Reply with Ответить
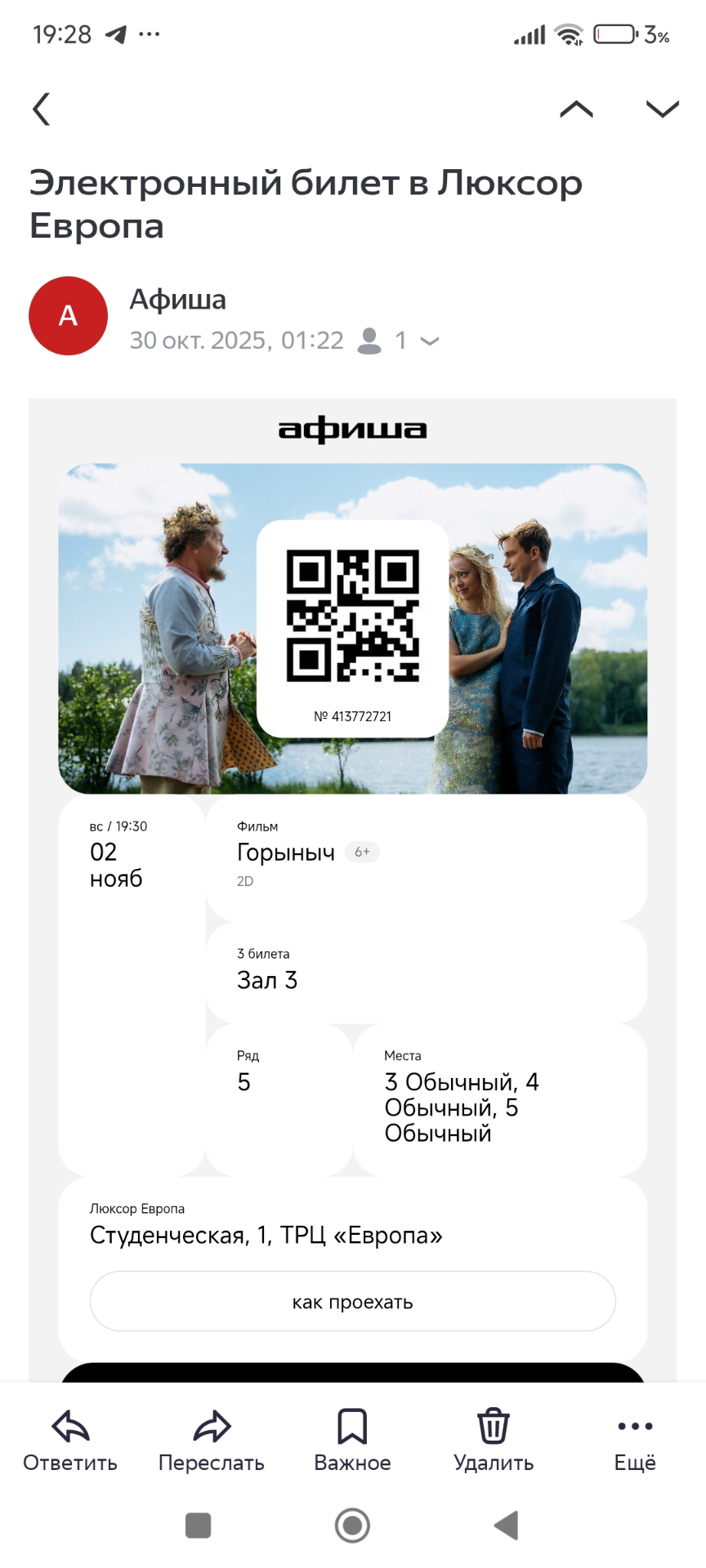The image size is (706, 1568). pyautogui.click(x=70, y=1441)
